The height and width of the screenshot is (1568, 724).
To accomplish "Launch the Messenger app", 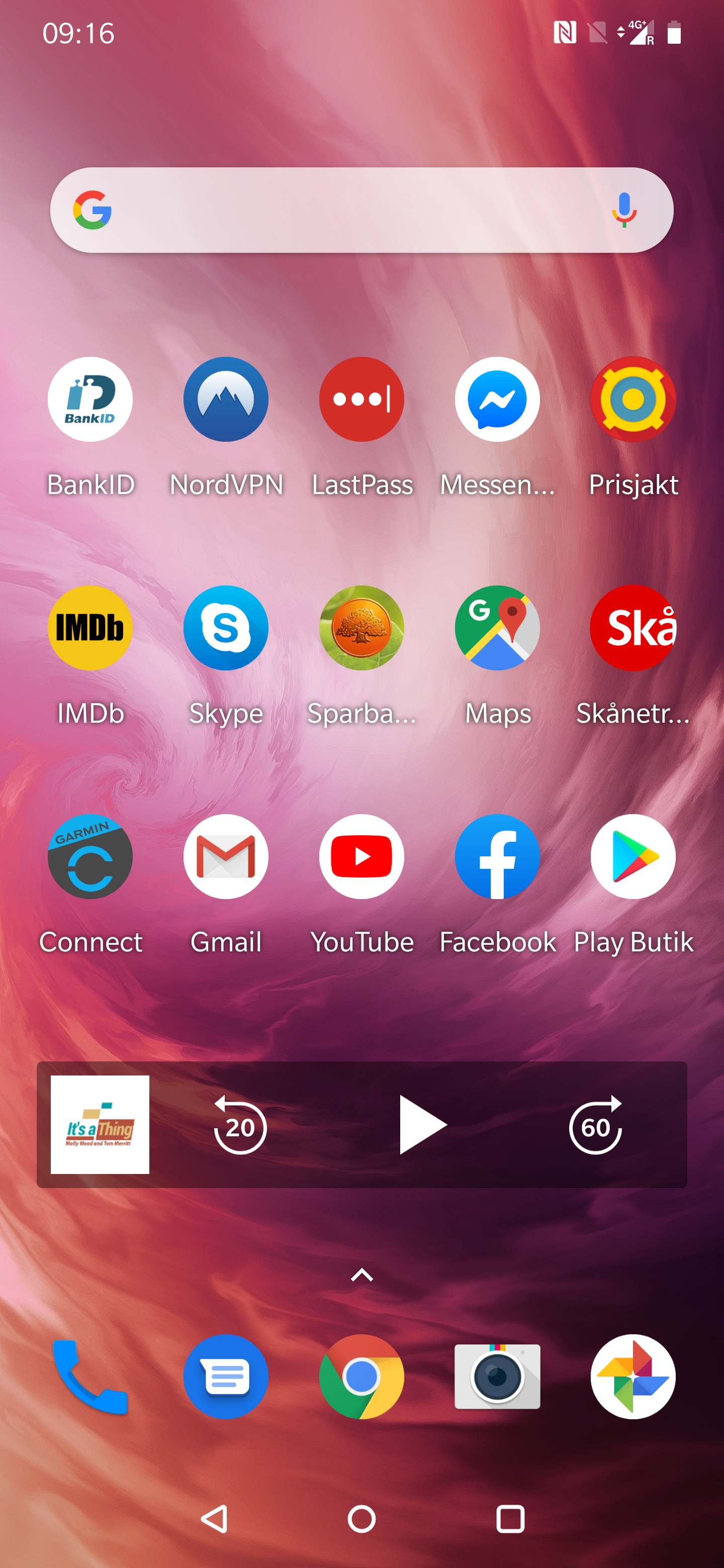I will click(x=497, y=400).
